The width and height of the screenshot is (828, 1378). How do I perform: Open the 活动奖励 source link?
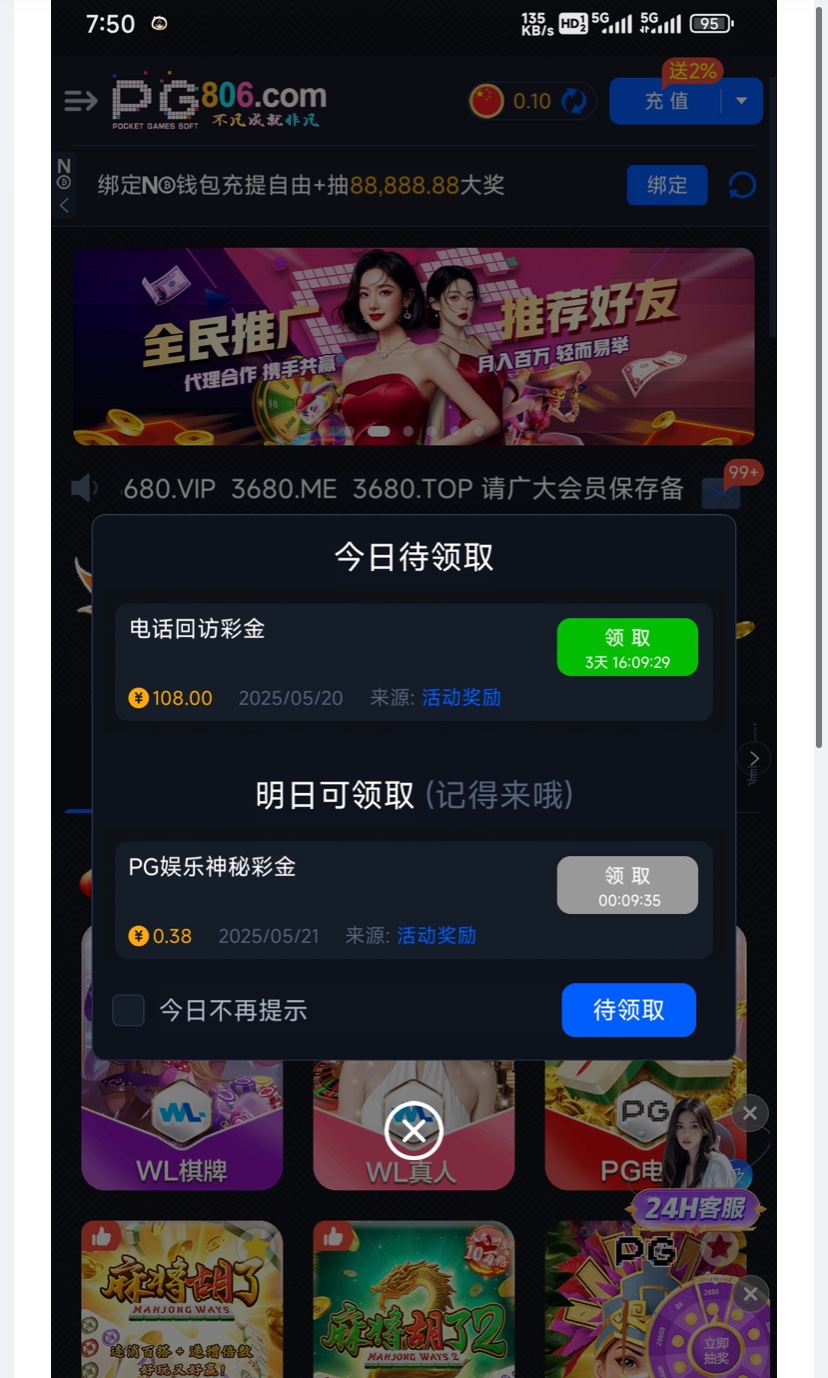pos(460,698)
